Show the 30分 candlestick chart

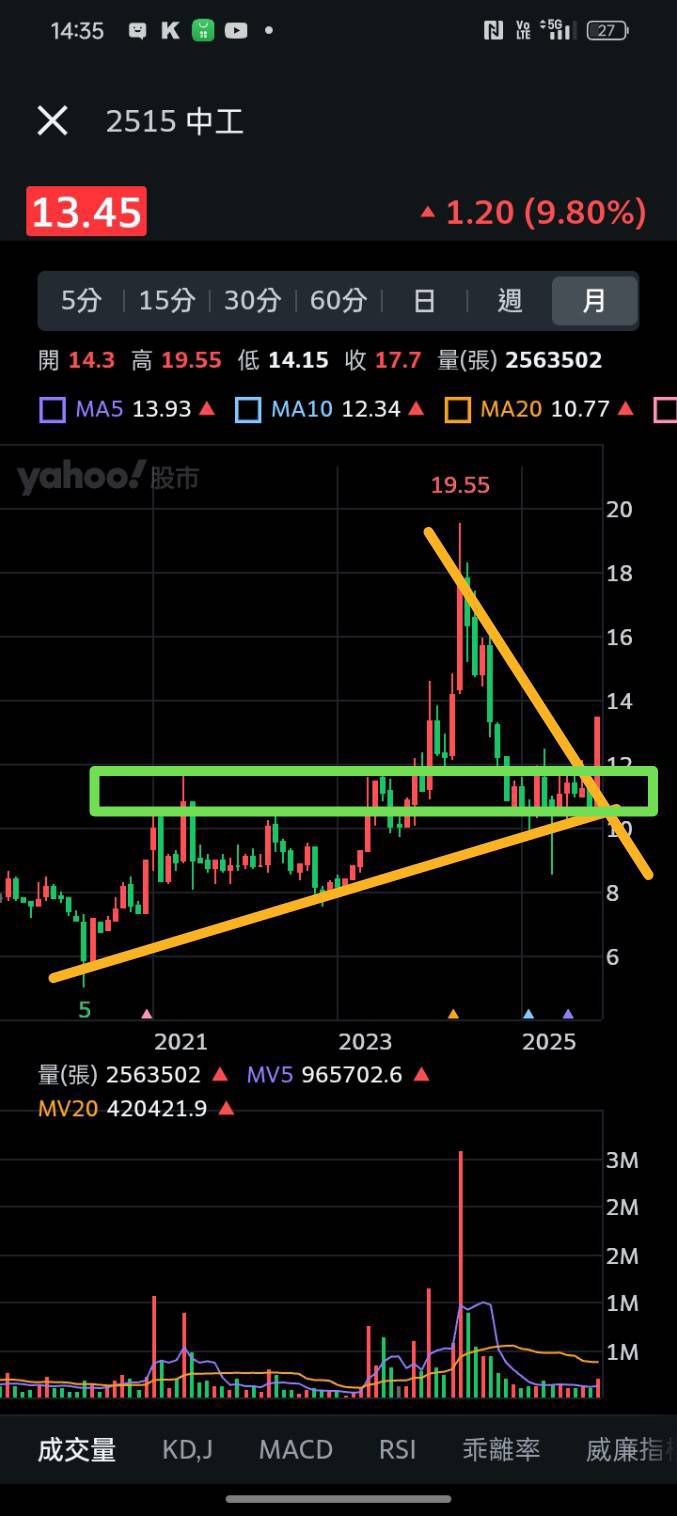point(252,301)
